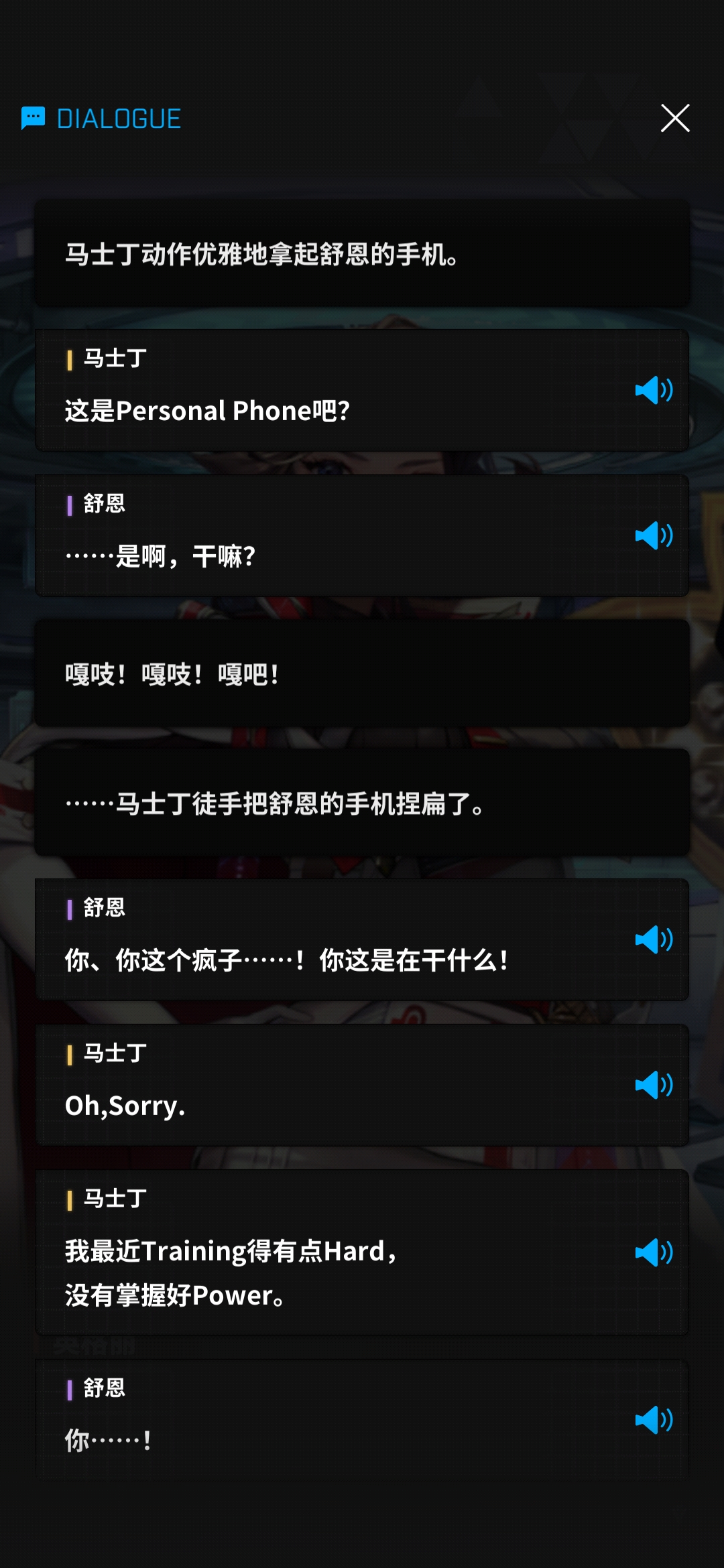Play voice for ……是啊，干嘛?
This screenshot has width=724, height=1568.
tap(654, 535)
